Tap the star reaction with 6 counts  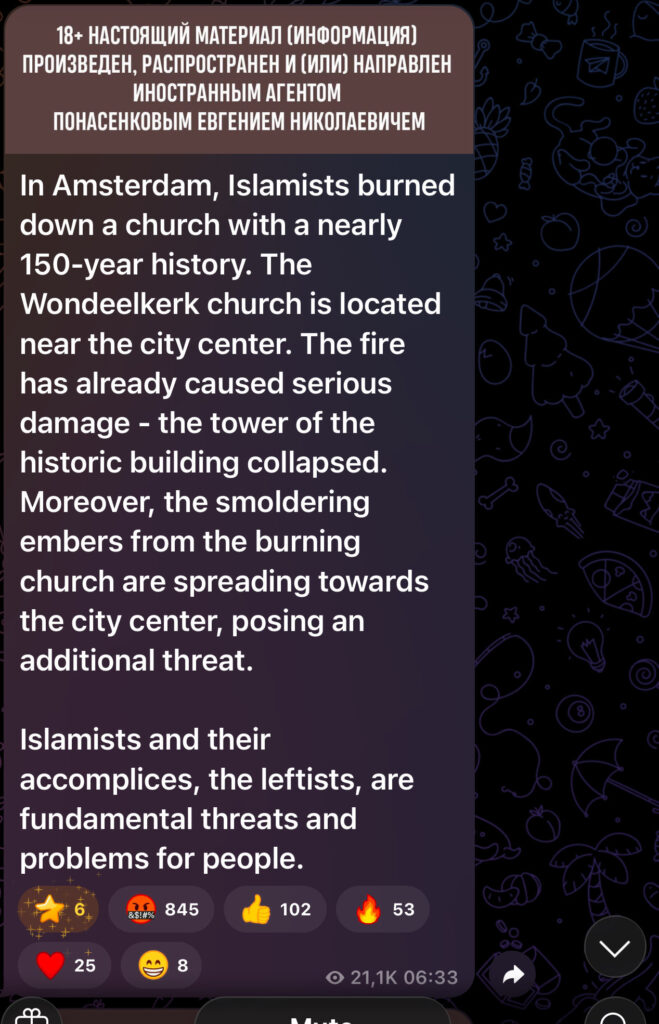(58, 909)
